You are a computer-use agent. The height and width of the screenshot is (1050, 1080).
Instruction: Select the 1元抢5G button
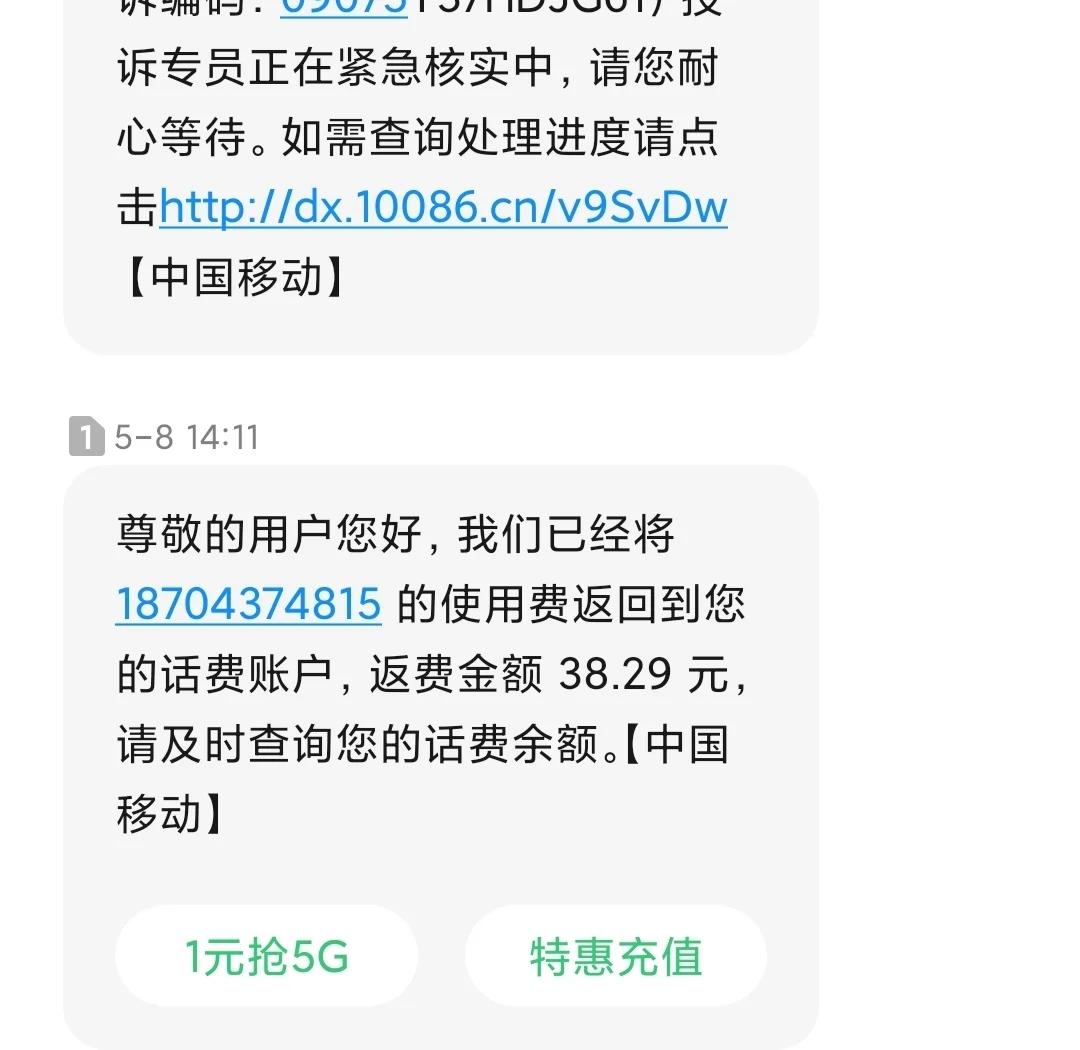click(x=267, y=956)
